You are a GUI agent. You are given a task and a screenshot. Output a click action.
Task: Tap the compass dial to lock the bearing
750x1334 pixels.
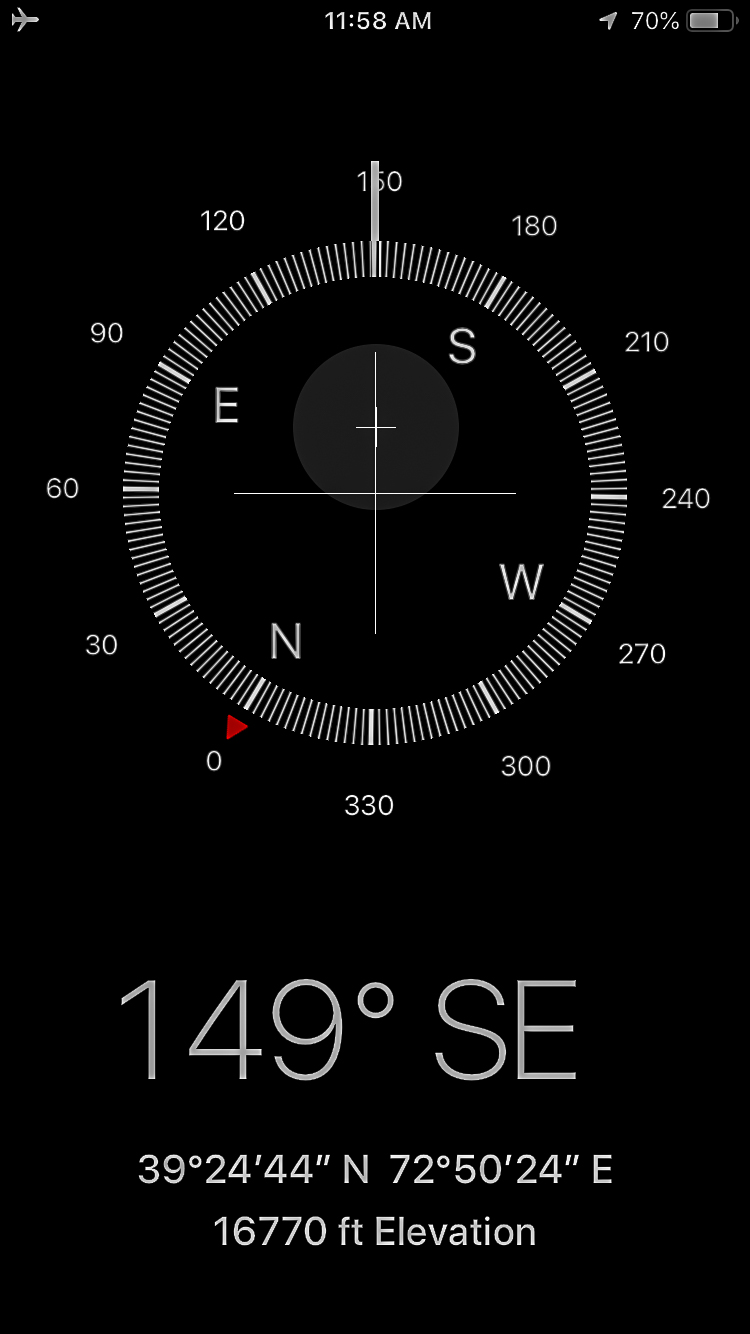(x=375, y=493)
